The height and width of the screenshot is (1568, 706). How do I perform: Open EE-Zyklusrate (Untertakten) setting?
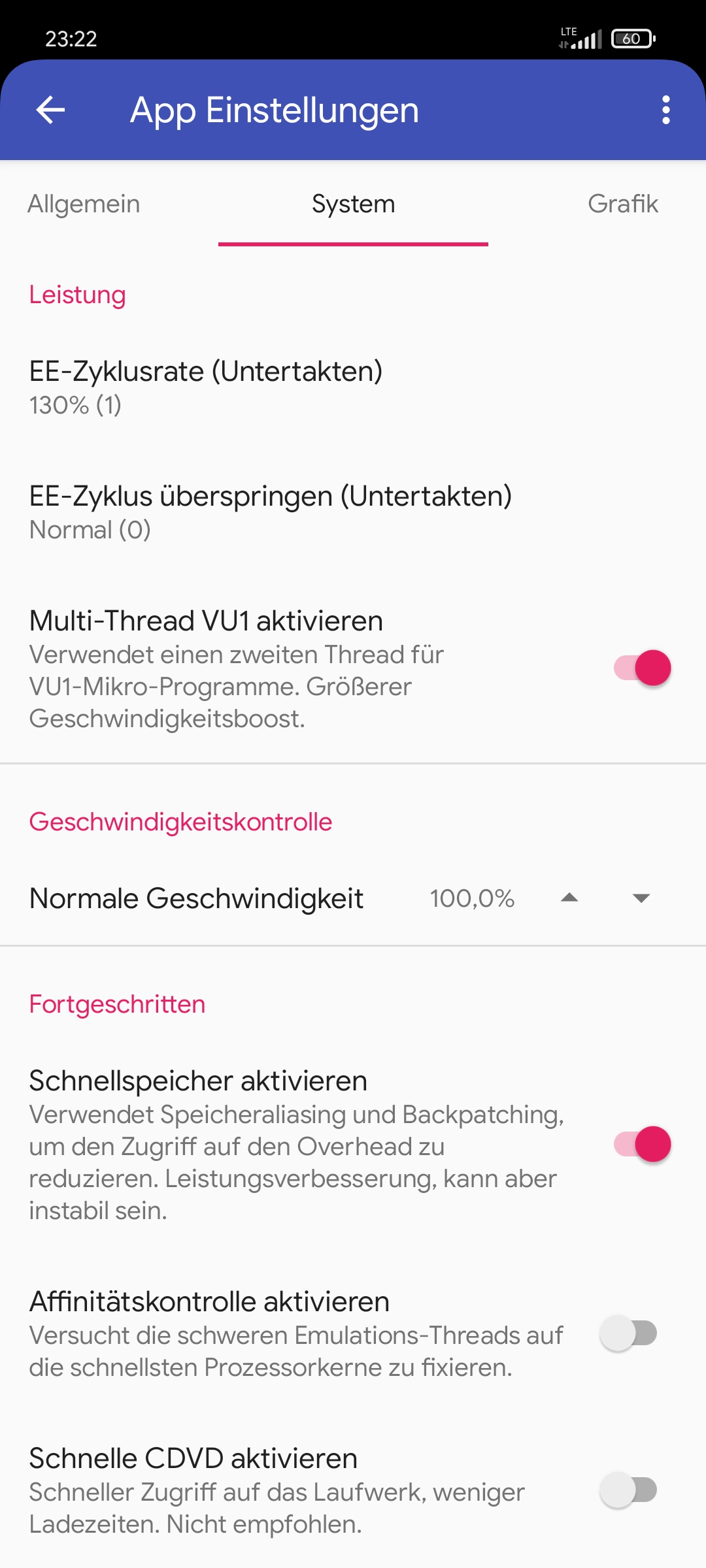point(206,387)
